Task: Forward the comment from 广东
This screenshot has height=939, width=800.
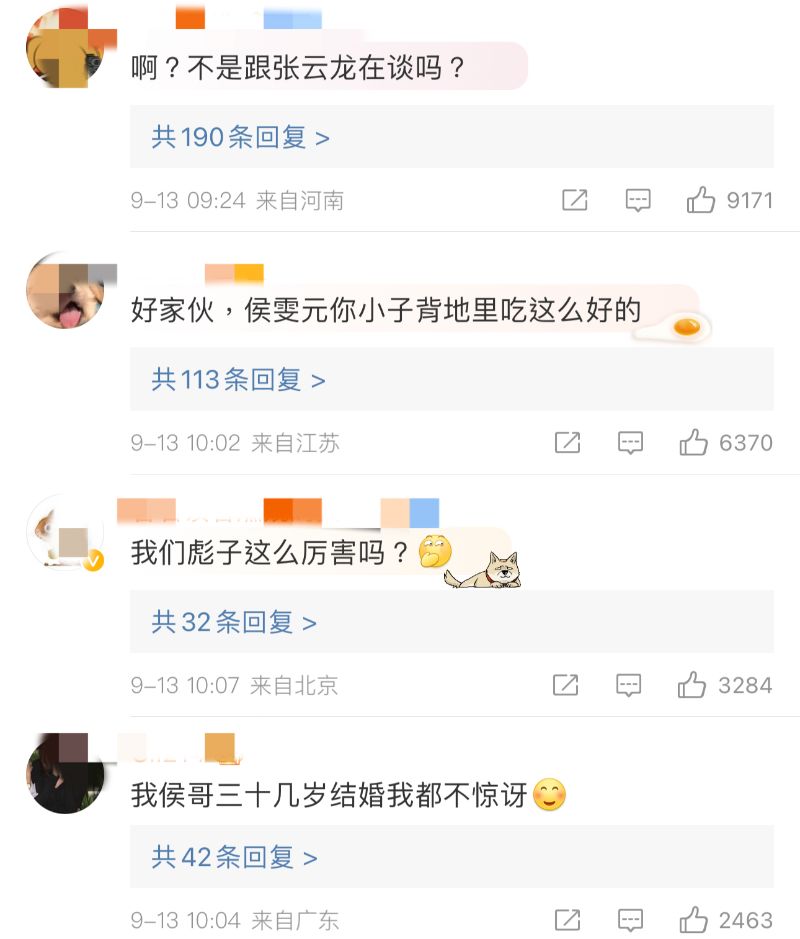Action: 567,920
